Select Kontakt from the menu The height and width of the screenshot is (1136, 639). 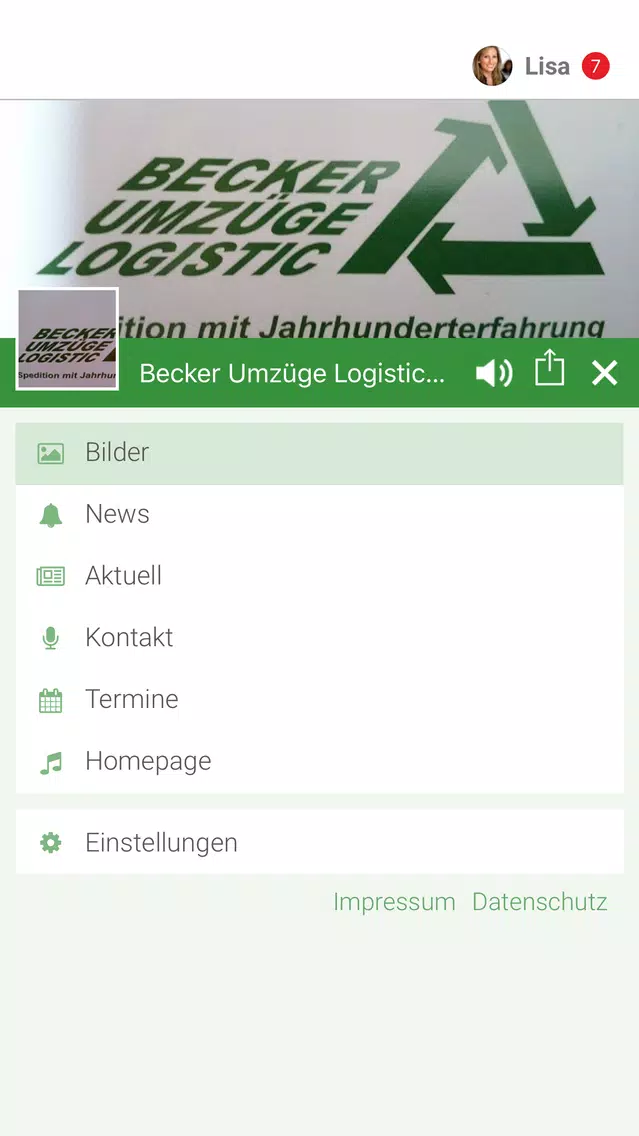coord(320,638)
